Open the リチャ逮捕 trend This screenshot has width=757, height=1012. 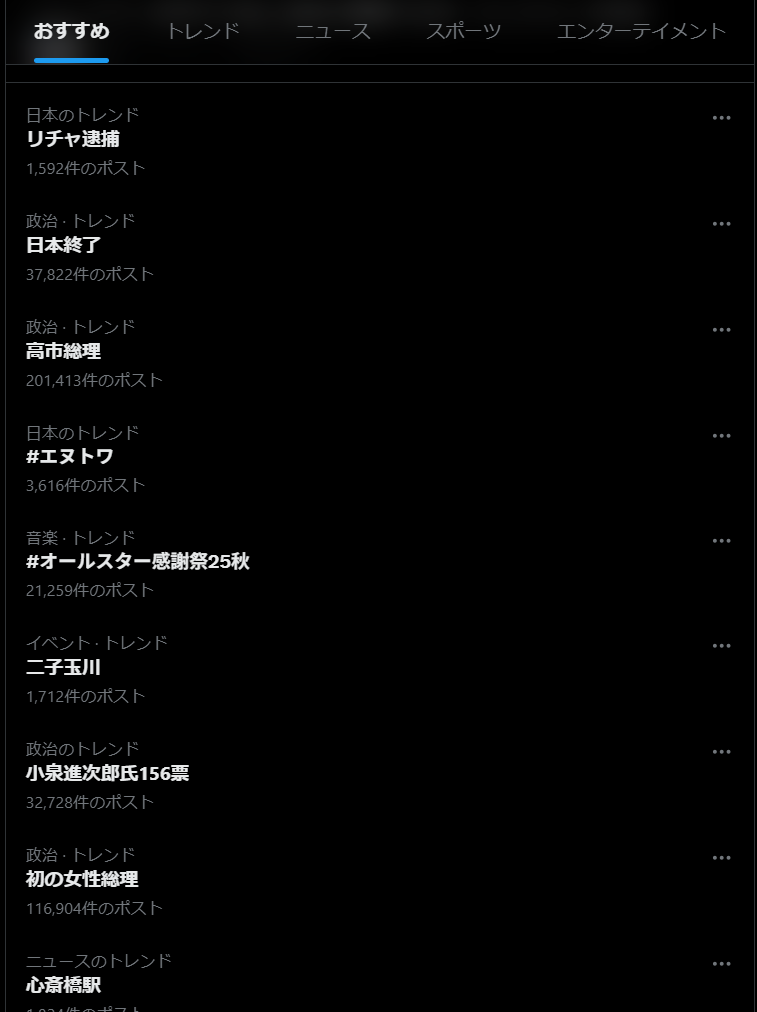point(73,140)
